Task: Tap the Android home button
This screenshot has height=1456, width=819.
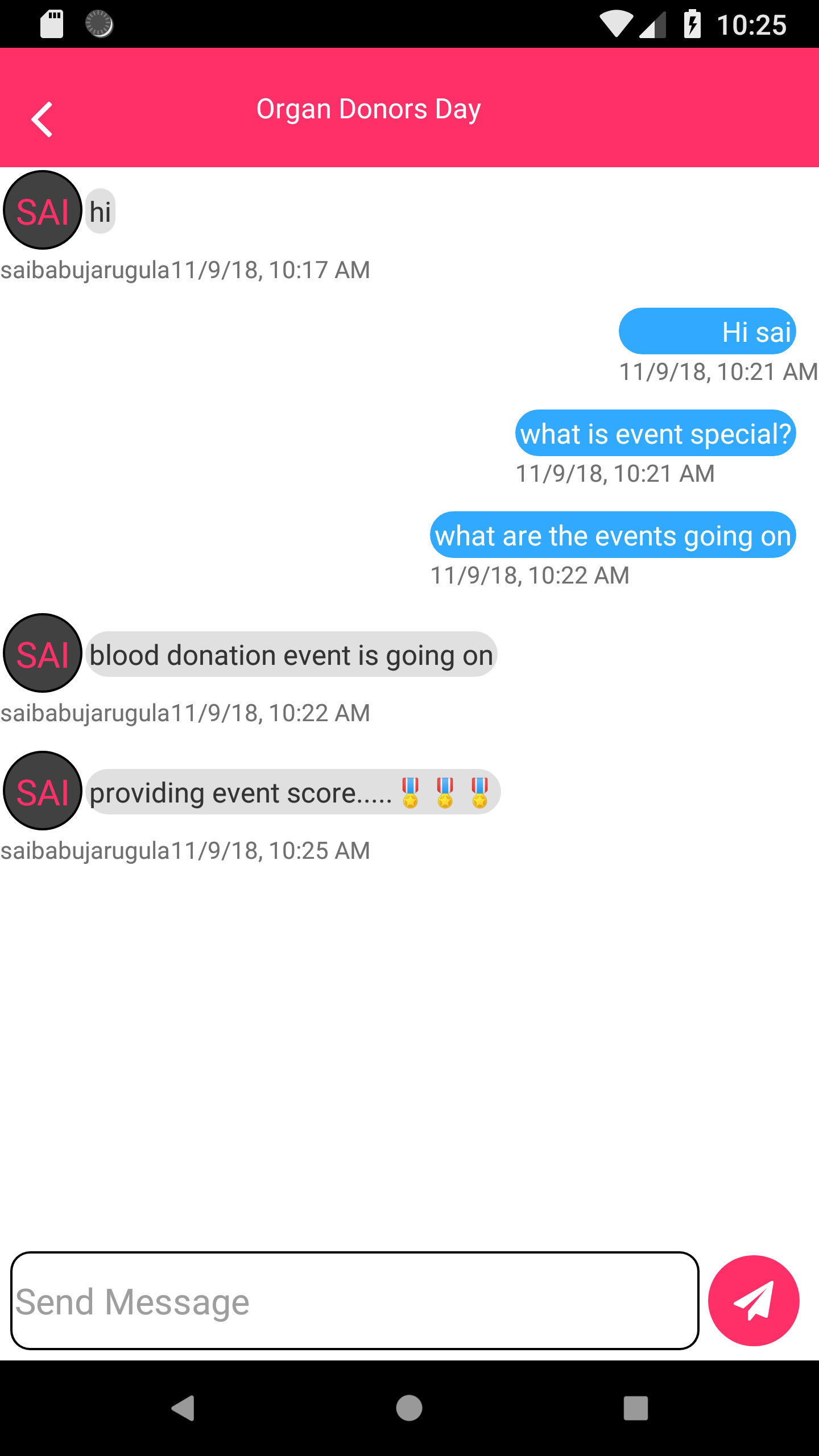Action: click(x=409, y=1408)
